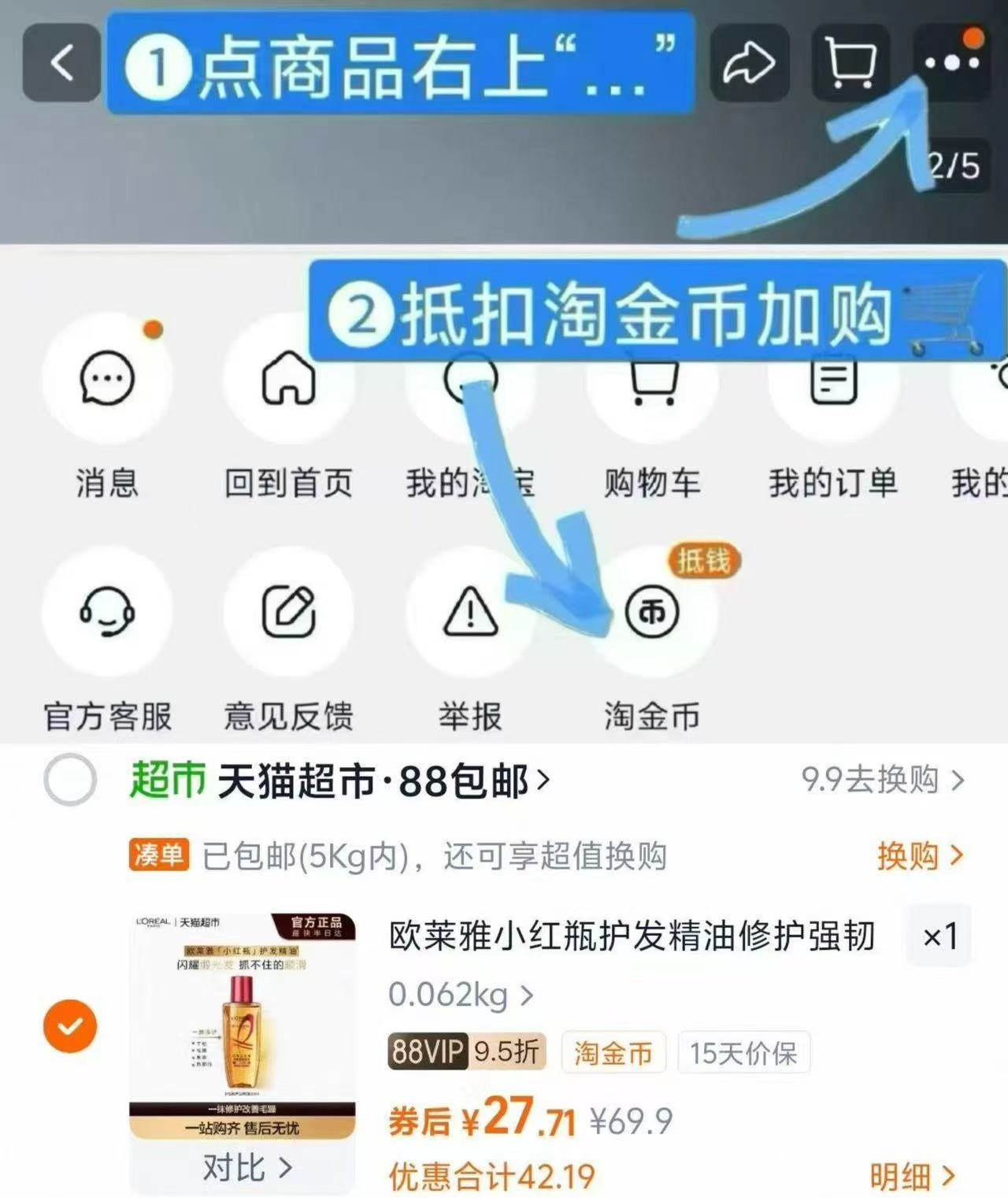
Task: Contact 官方客服 customer service icon
Action: (109, 613)
